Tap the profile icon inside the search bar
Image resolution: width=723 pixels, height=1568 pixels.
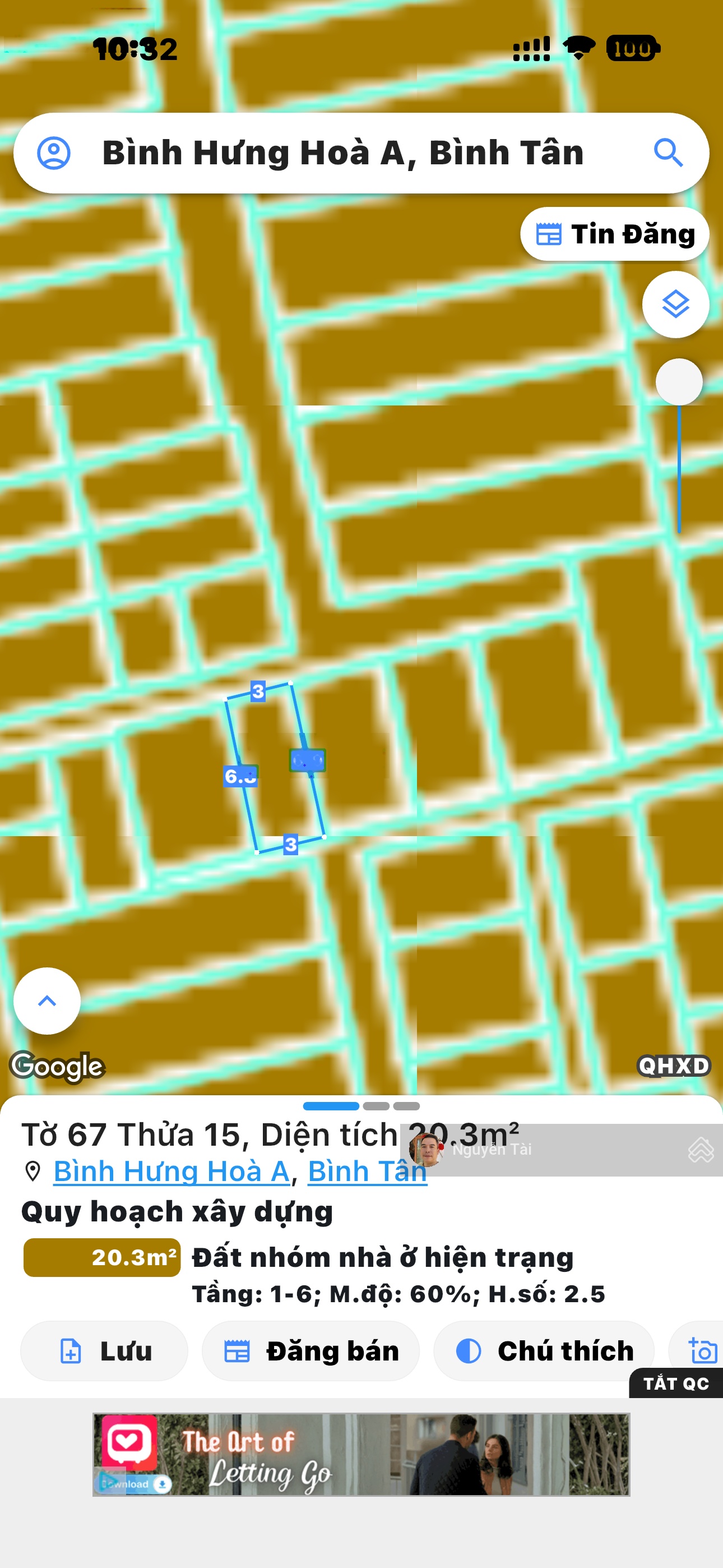point(54,154)
